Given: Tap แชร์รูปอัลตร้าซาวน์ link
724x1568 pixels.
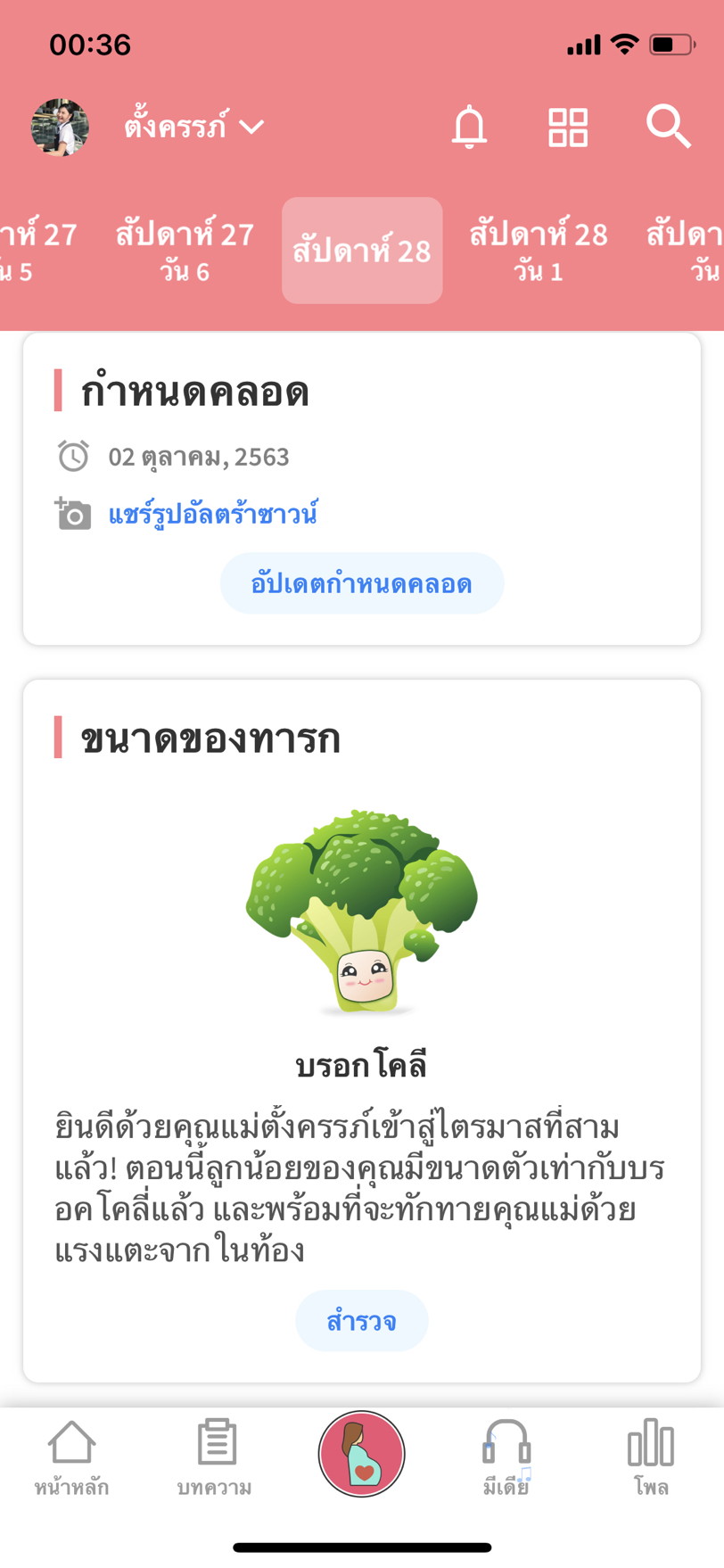Looking at the screenshot, I should tap(213, 515).
